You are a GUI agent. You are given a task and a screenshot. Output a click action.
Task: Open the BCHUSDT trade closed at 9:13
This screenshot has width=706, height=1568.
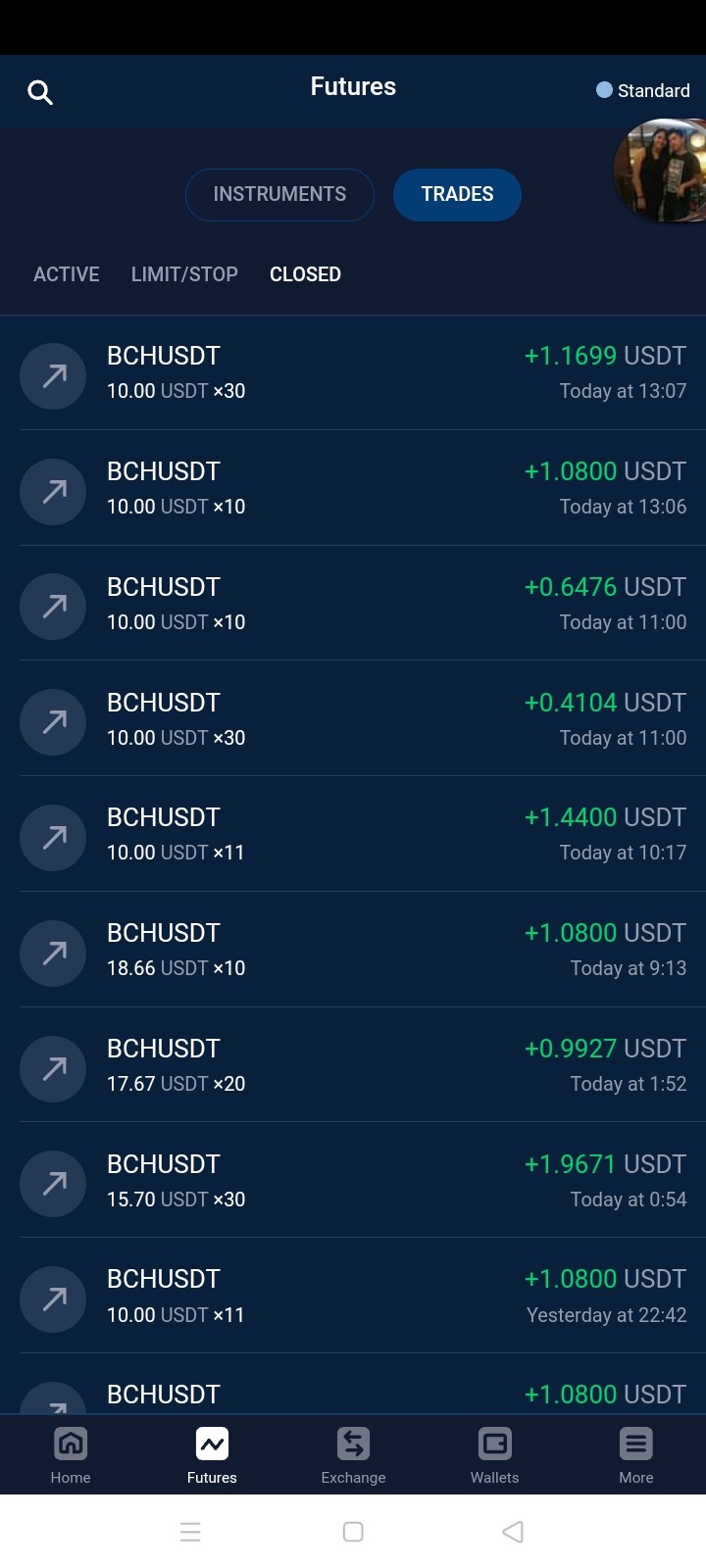(x=353, y=950)
